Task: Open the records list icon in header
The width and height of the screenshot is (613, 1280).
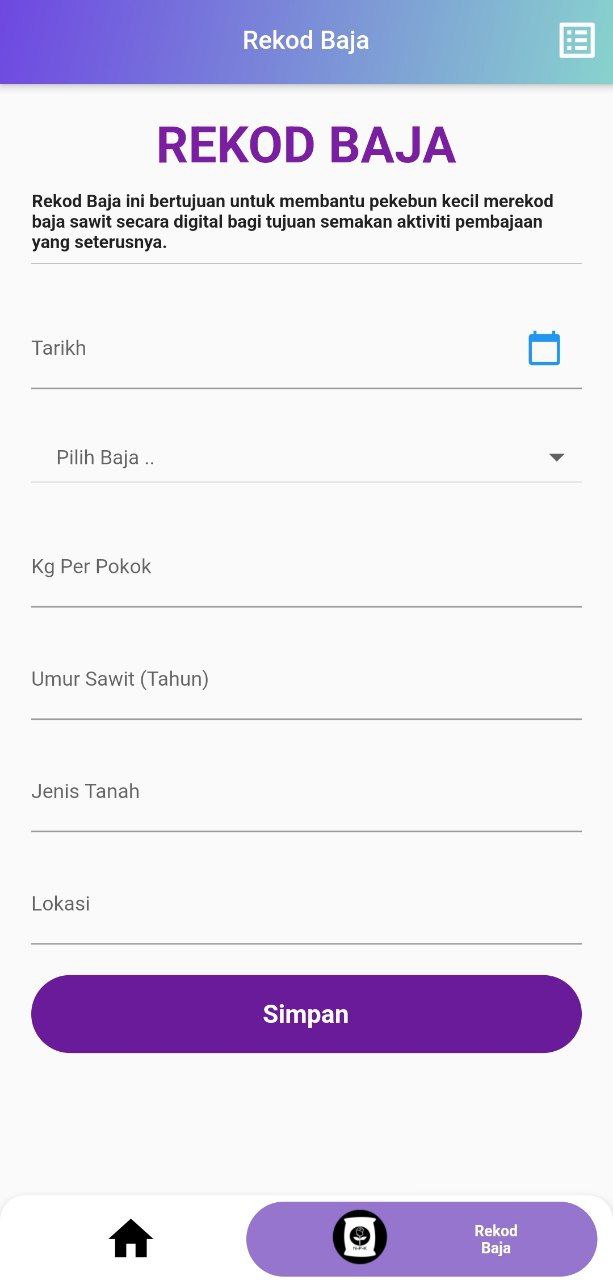Action: tap(576, 40)
